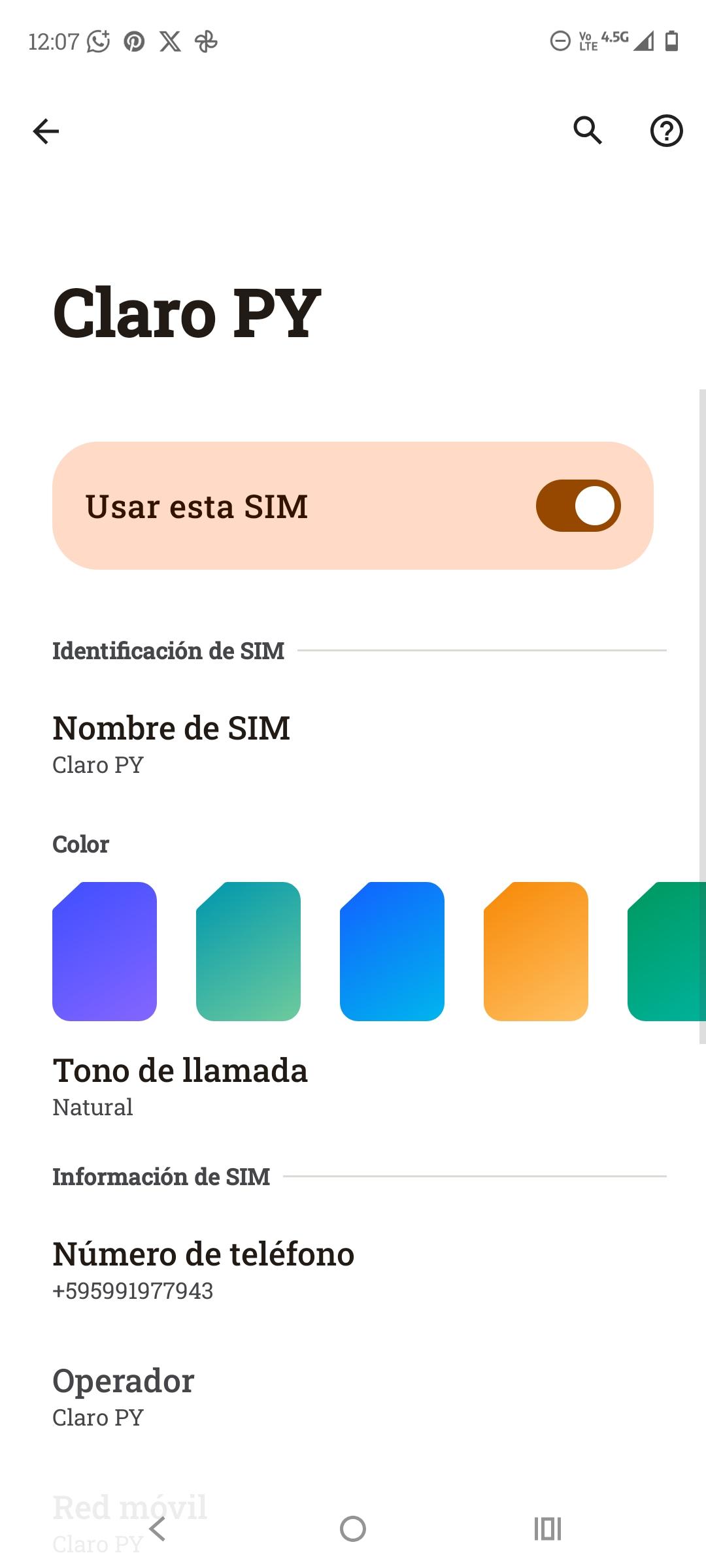Open recent apps from navigation bar
The image size is (706, 1568).
click(x=548, y=1529)
